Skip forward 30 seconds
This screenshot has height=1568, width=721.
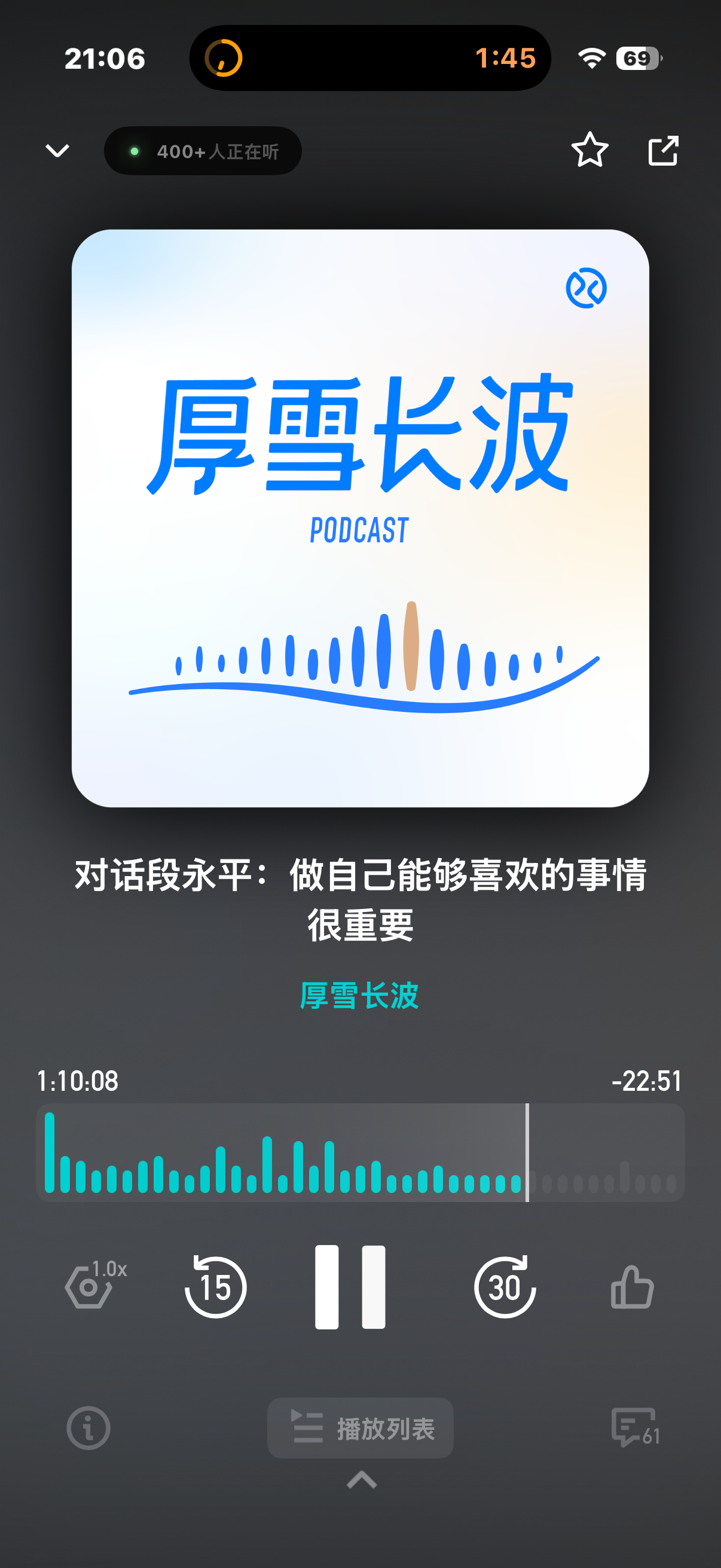[x=505, y=1287]
